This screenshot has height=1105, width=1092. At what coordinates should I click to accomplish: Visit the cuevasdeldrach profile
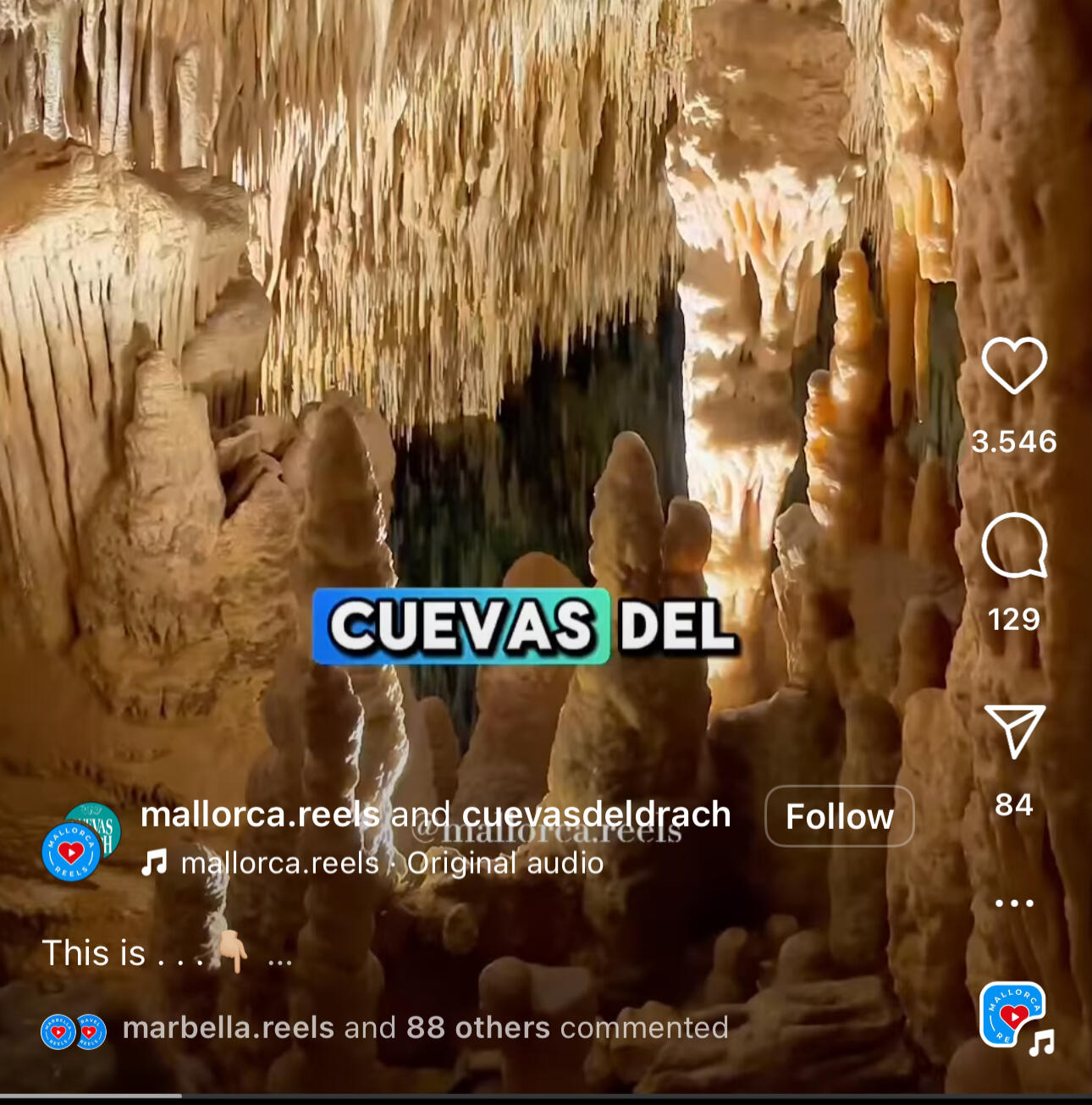point(596,815)
